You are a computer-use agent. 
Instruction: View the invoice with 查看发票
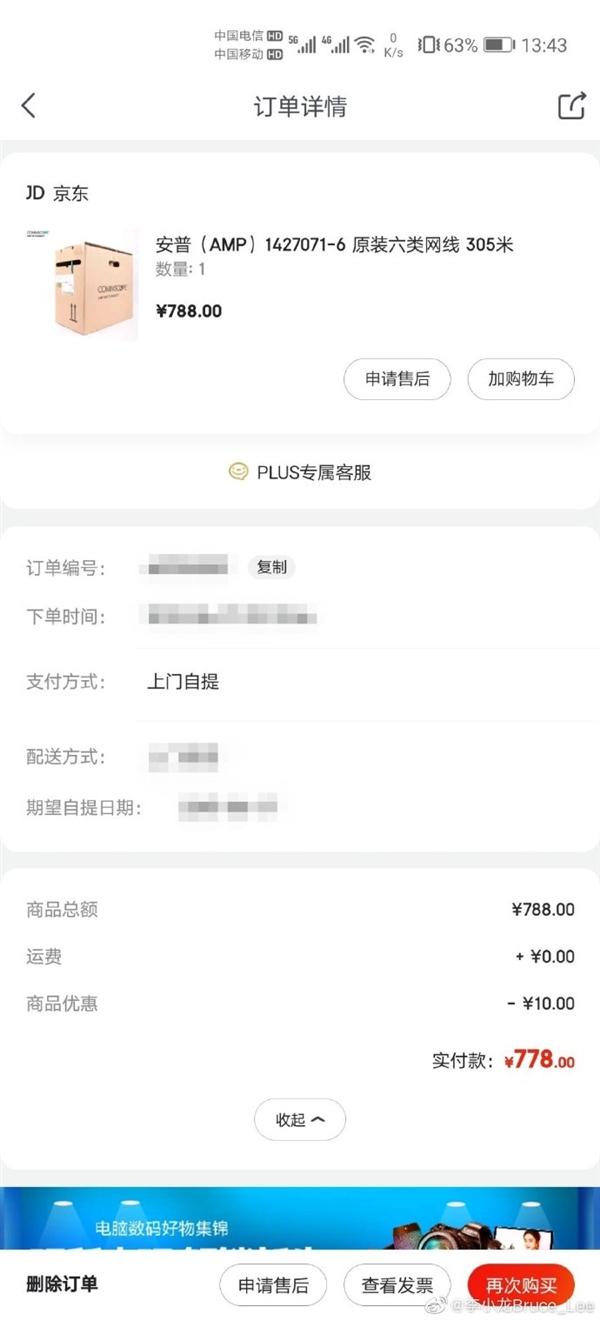coord(397,1286)
